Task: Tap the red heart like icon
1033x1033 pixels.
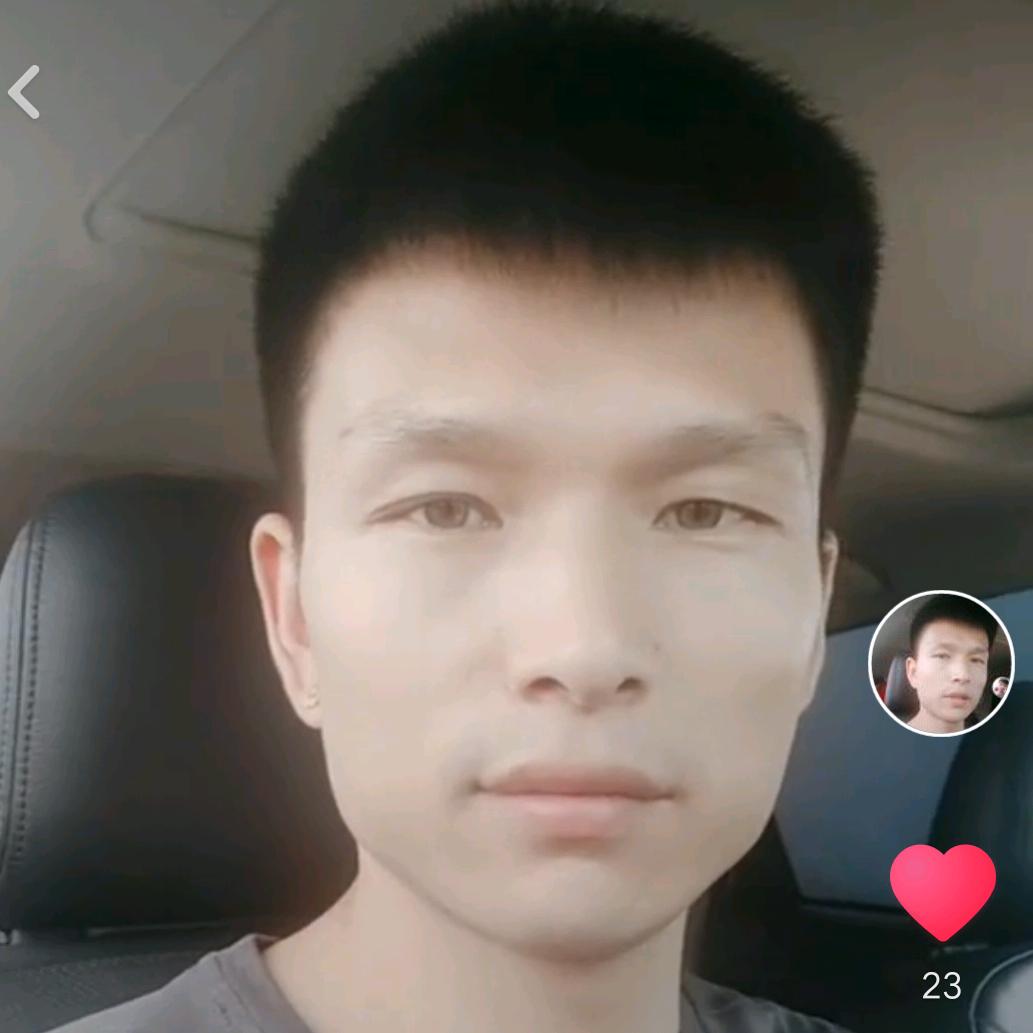Action: click(x=942, y=890)
